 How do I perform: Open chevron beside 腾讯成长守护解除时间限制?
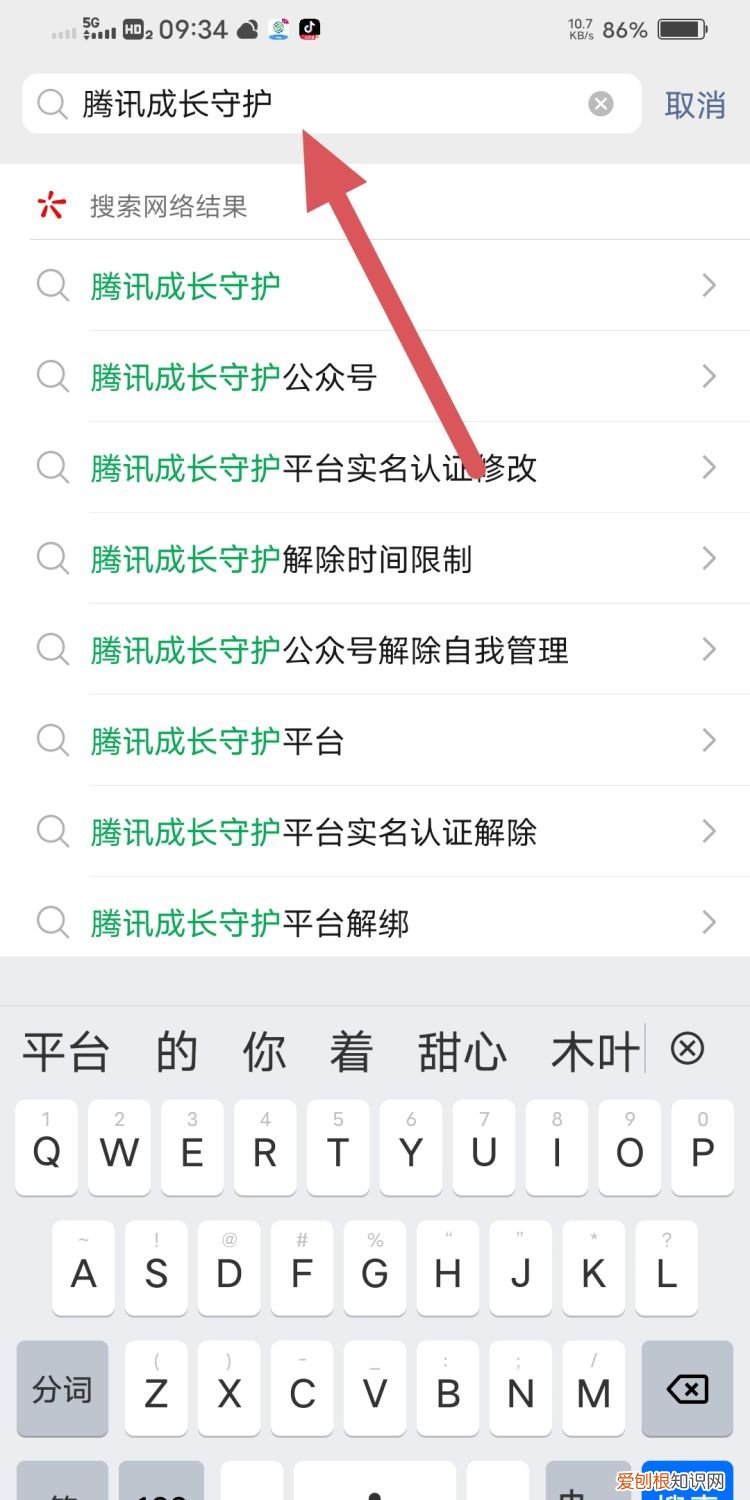point(710,559)
